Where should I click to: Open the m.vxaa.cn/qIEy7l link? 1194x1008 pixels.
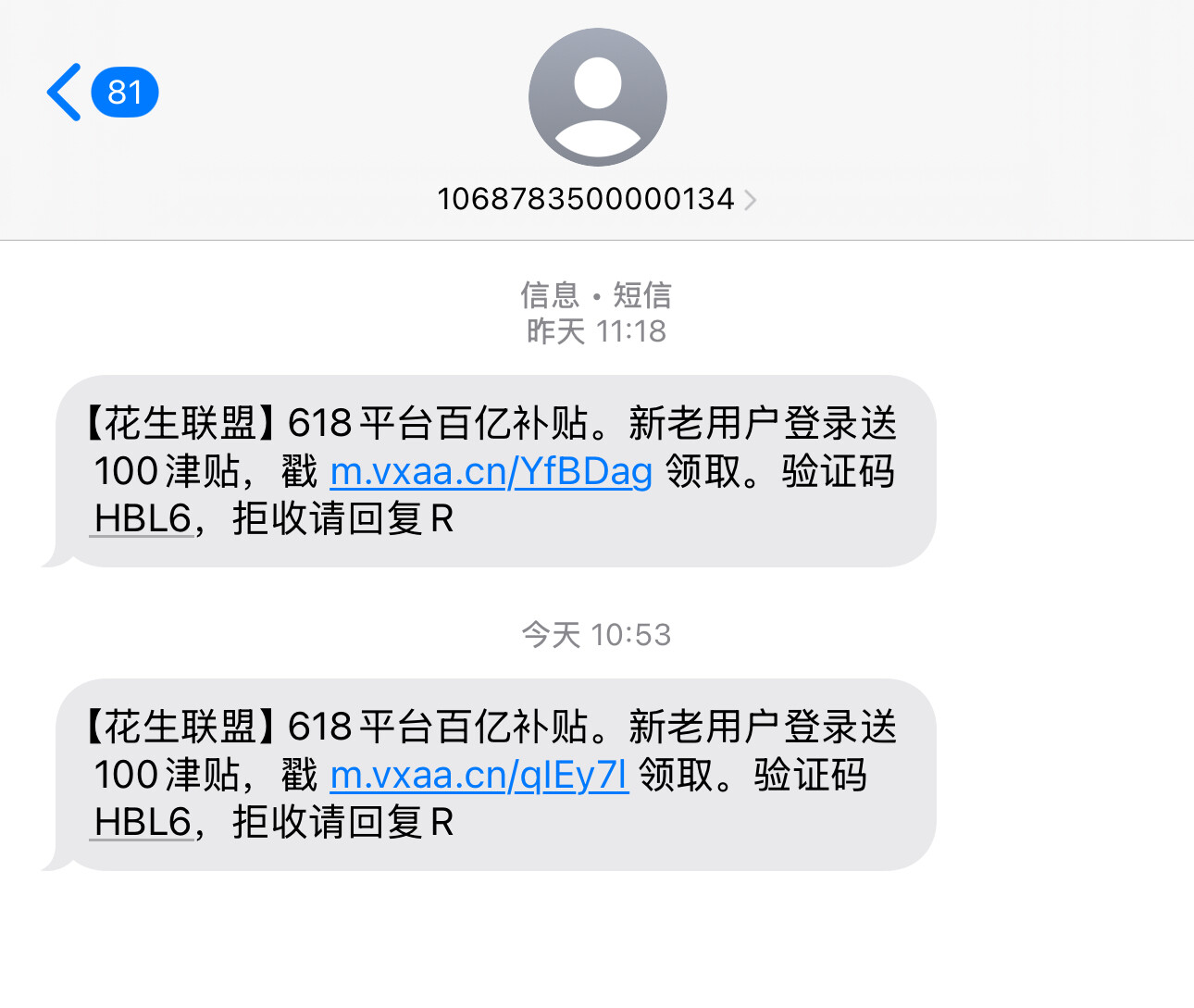(479, 776)
